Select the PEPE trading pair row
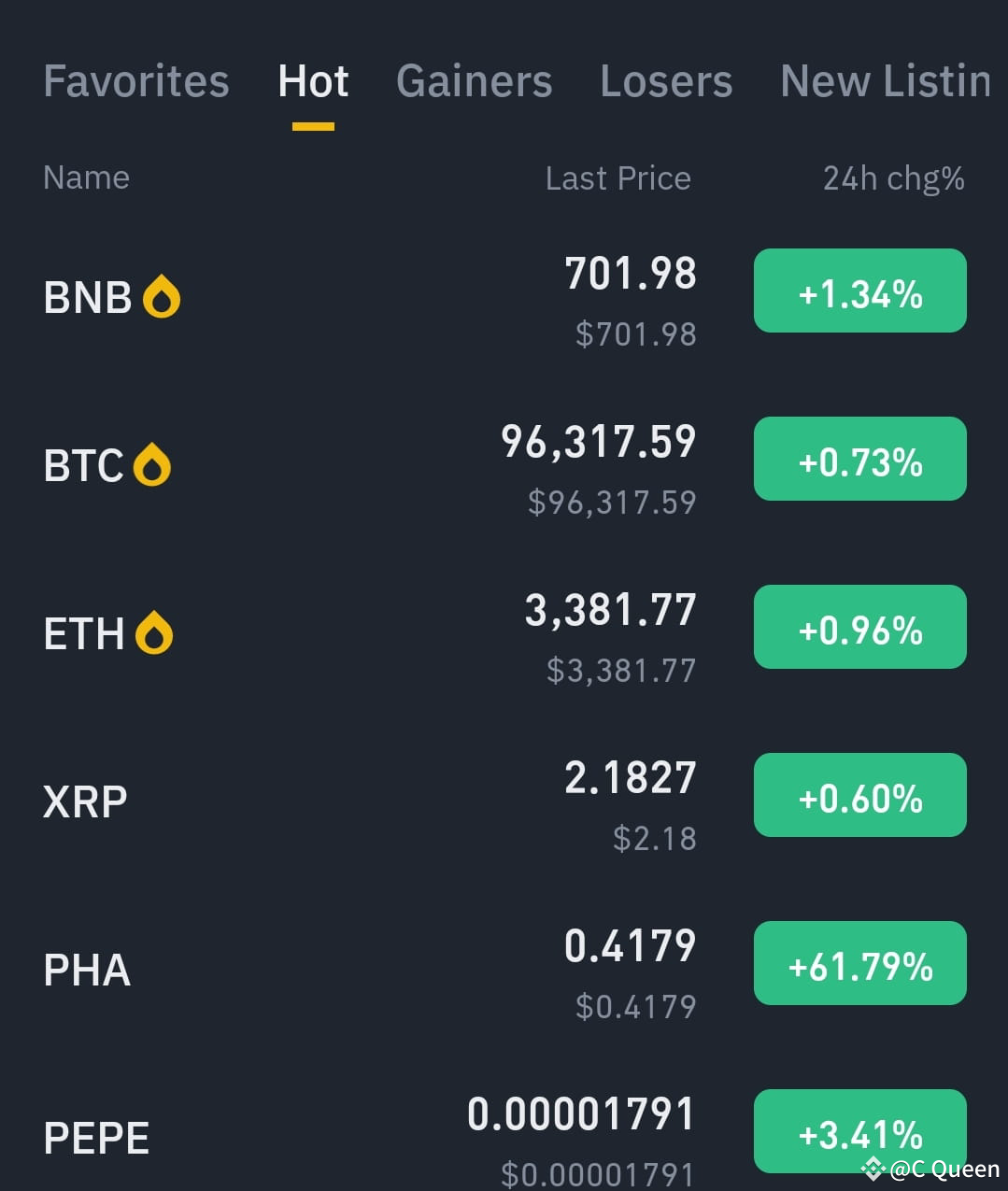 click(374, 1138)
